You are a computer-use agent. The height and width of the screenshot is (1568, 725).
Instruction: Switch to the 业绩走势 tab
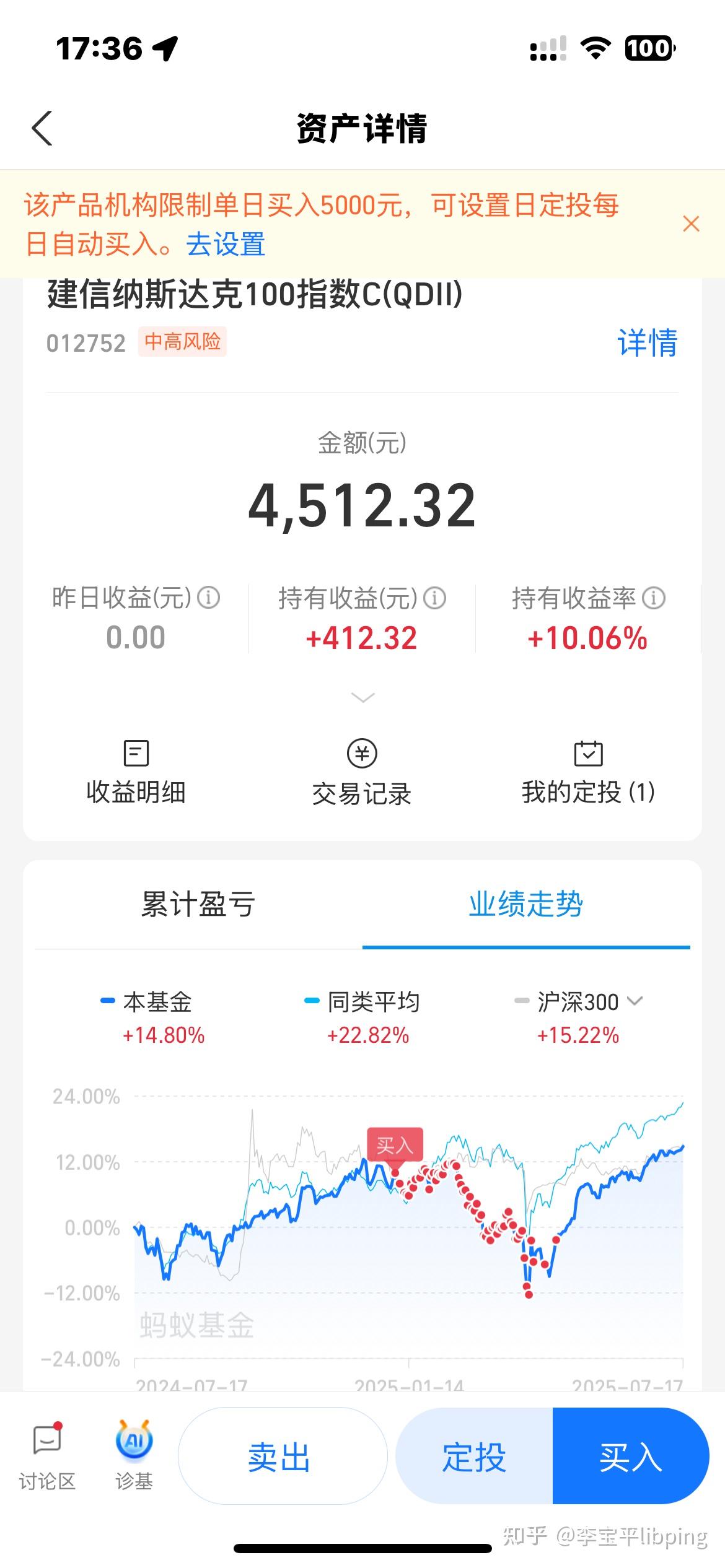click(526, 905)
